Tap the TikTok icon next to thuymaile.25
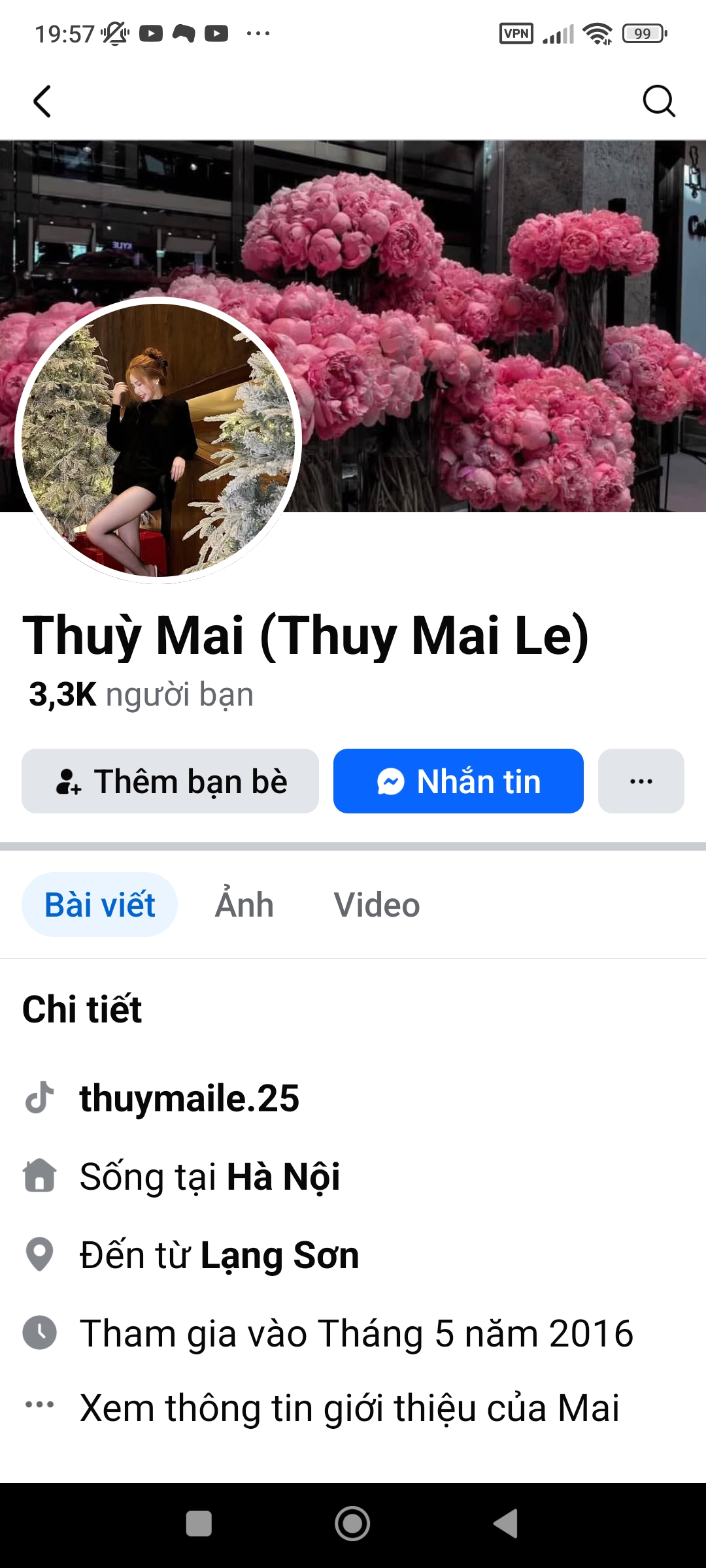706x1568 pixels. 39,1098
